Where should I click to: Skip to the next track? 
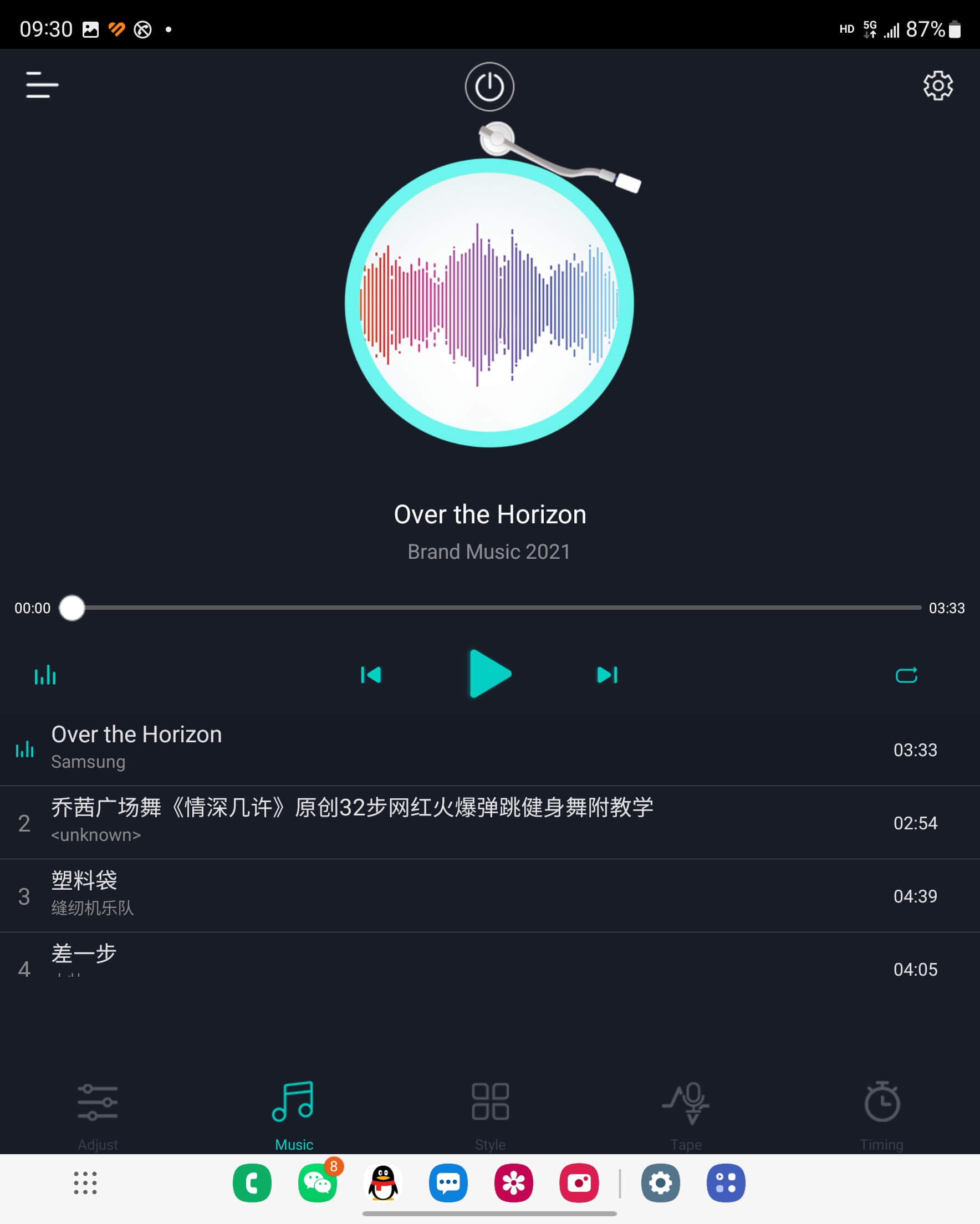[607, 675]
